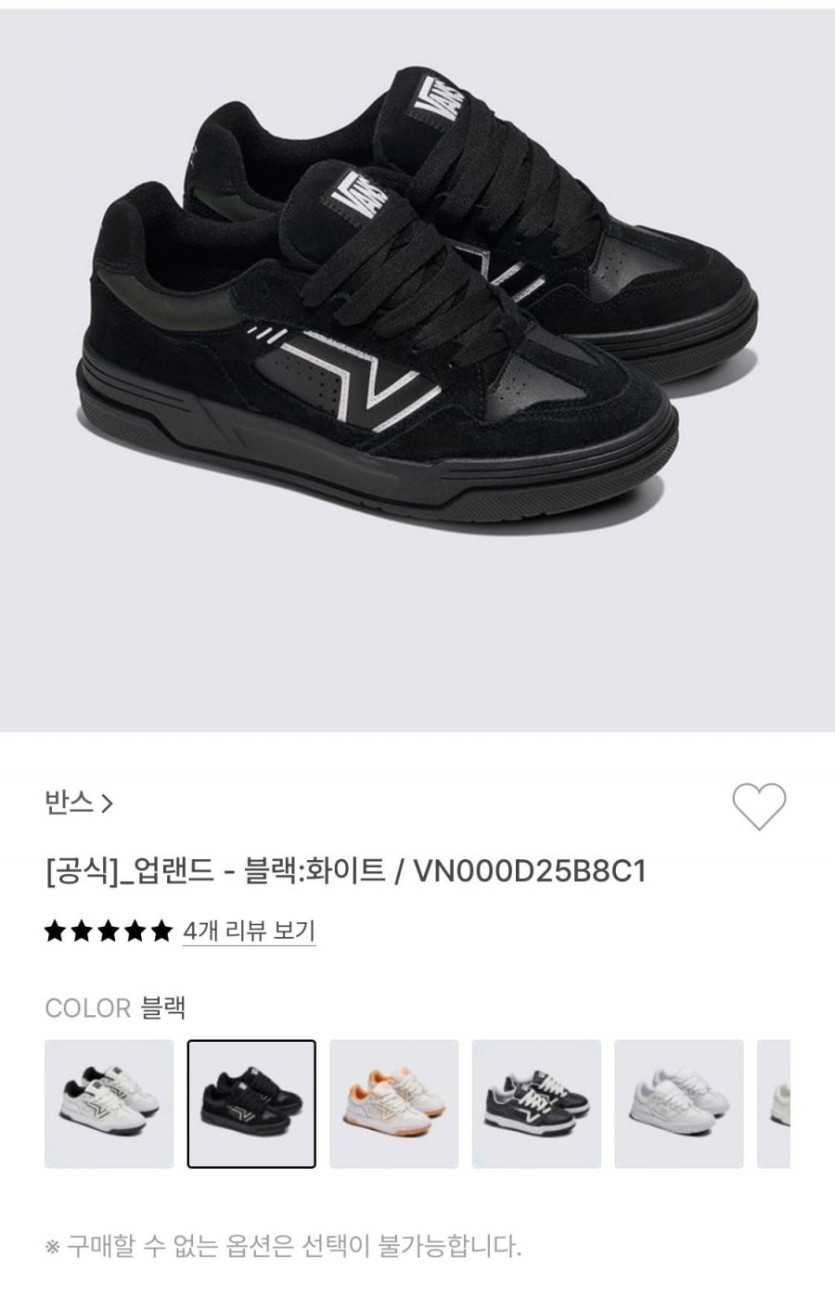This screenshot has height=1297, width=835.
Task: Choose the black with white sole color option
Action: point(536,1104)
